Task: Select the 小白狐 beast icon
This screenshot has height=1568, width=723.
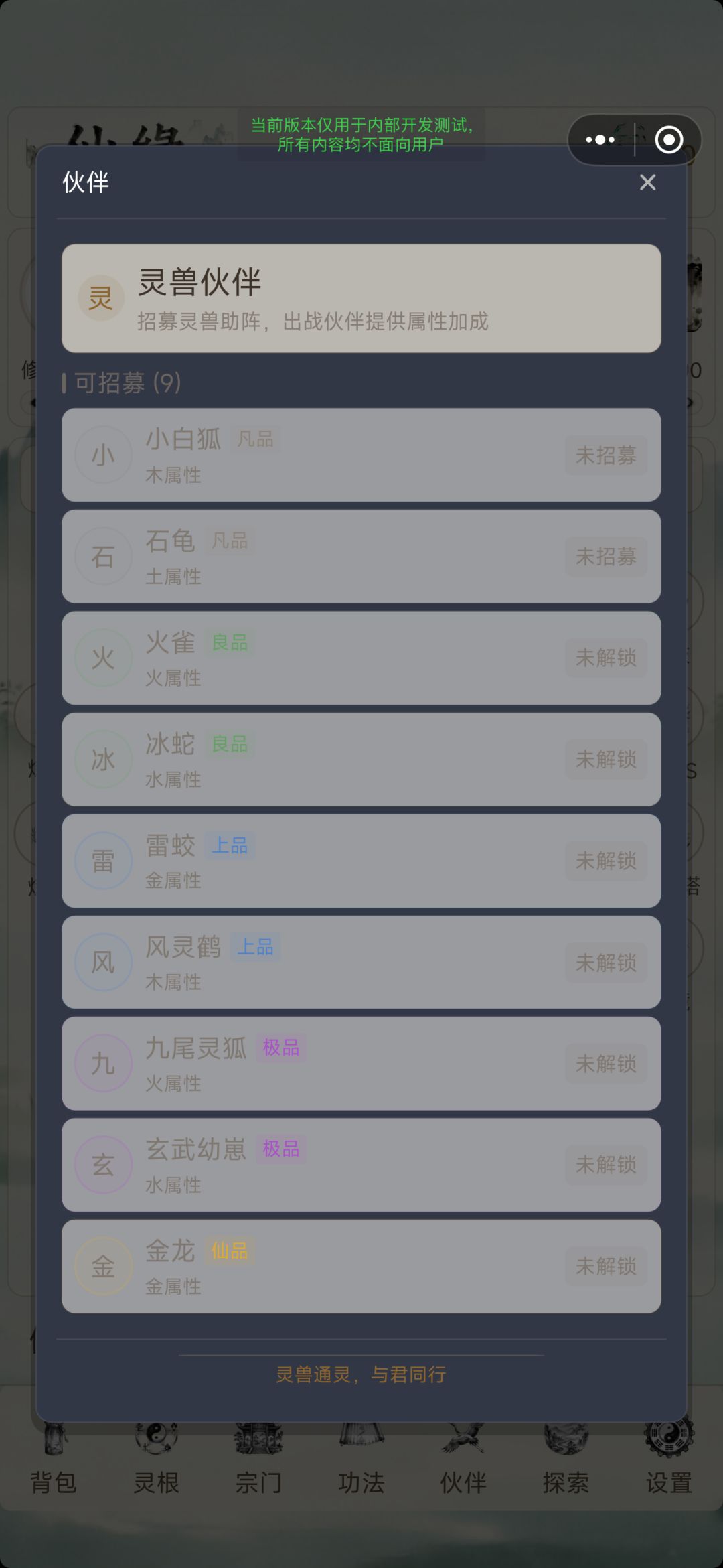Action: (x=102, y=455)
